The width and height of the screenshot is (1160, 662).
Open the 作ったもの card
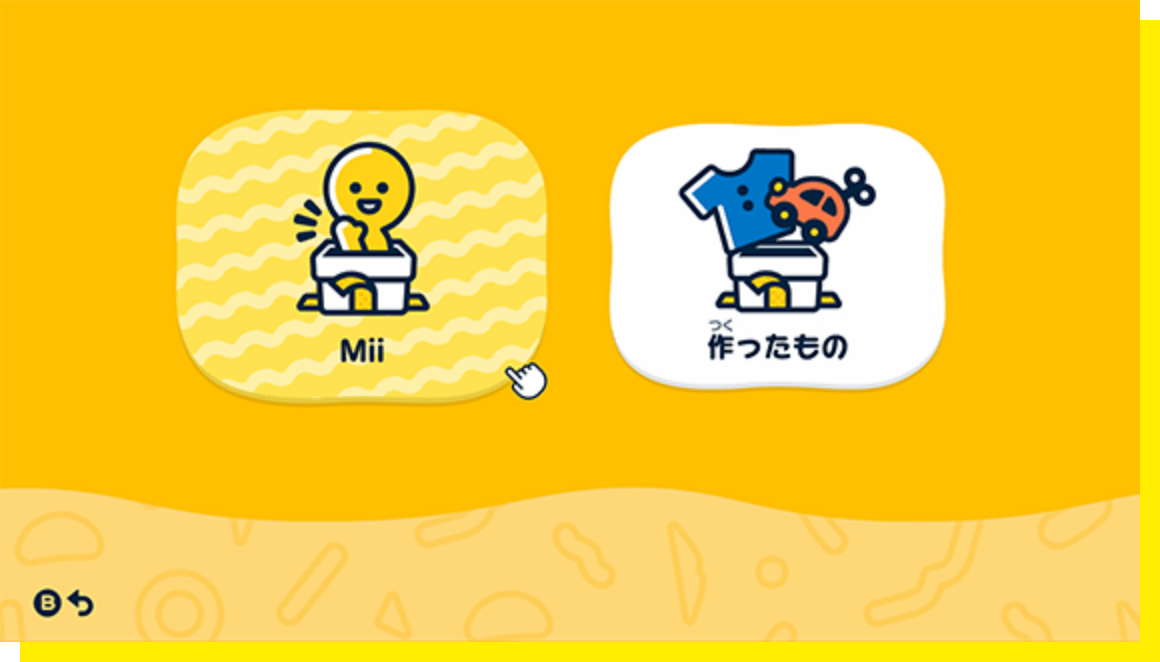point(777,255)
